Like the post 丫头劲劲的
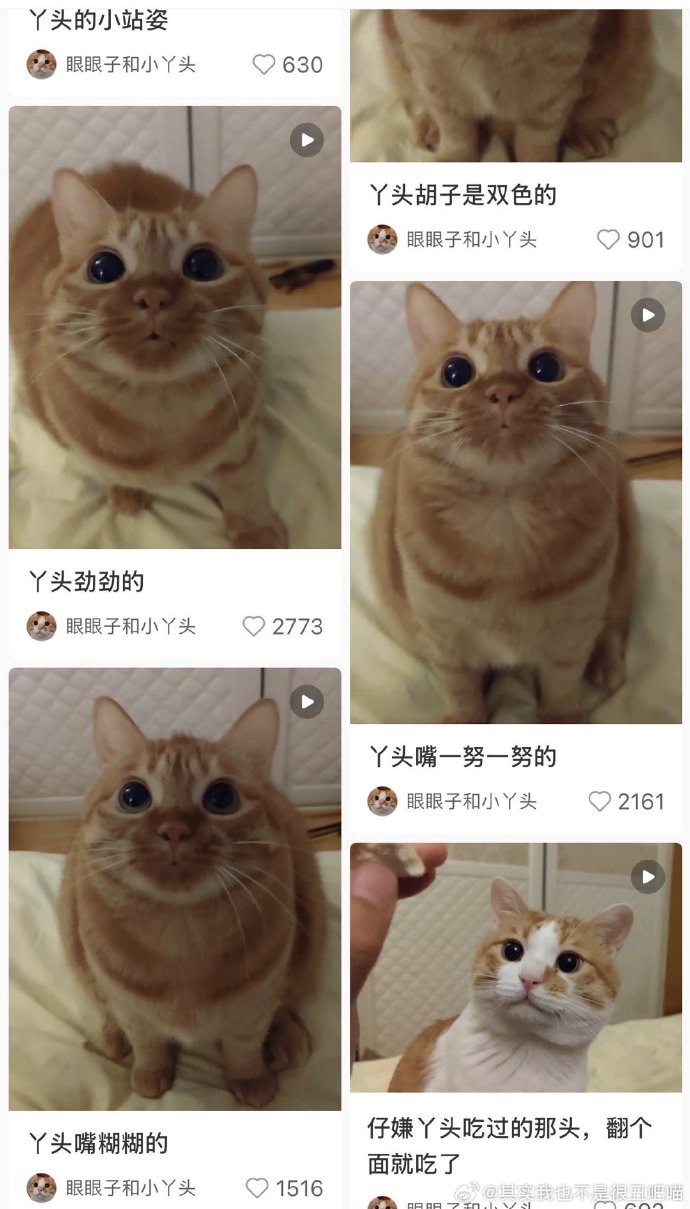Viewport: 690px width, 1209px height. (x=255, y=627)
